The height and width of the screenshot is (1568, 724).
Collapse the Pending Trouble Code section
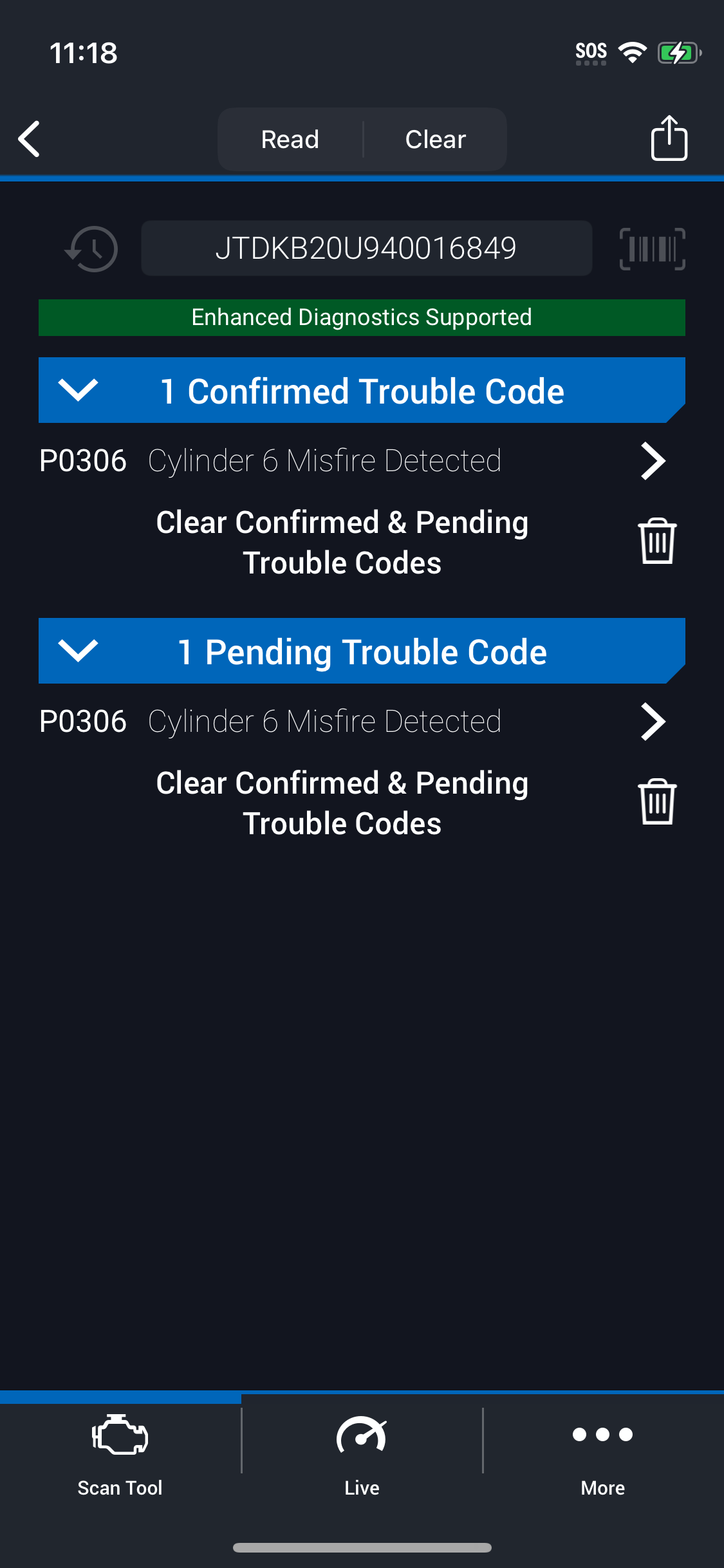[x=362, y=651]
